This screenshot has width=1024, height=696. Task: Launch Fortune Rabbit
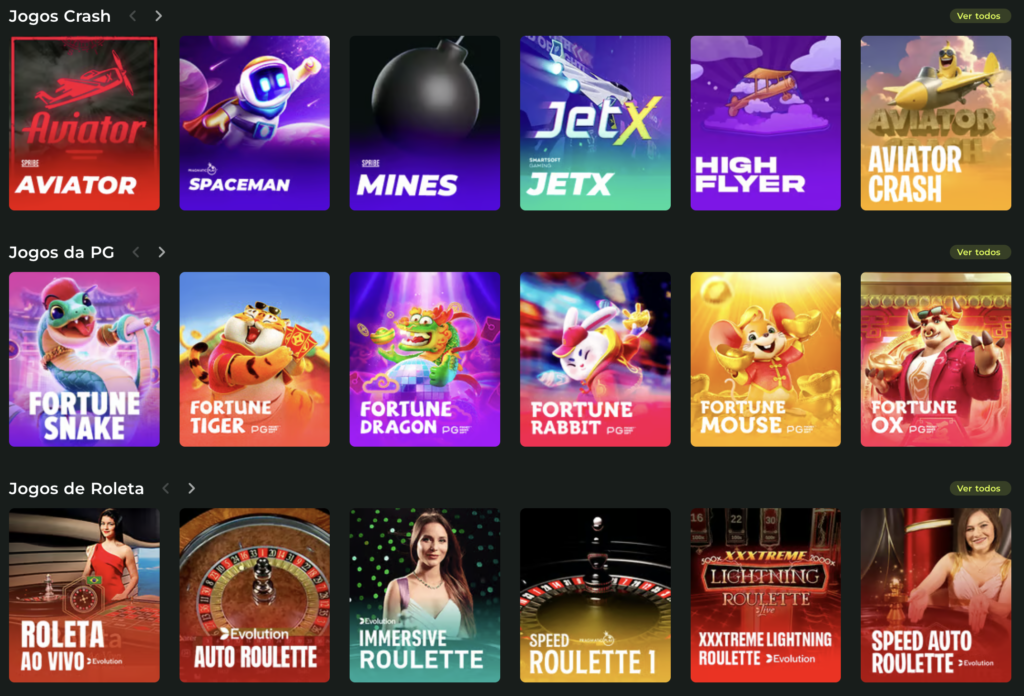point(595,359)
